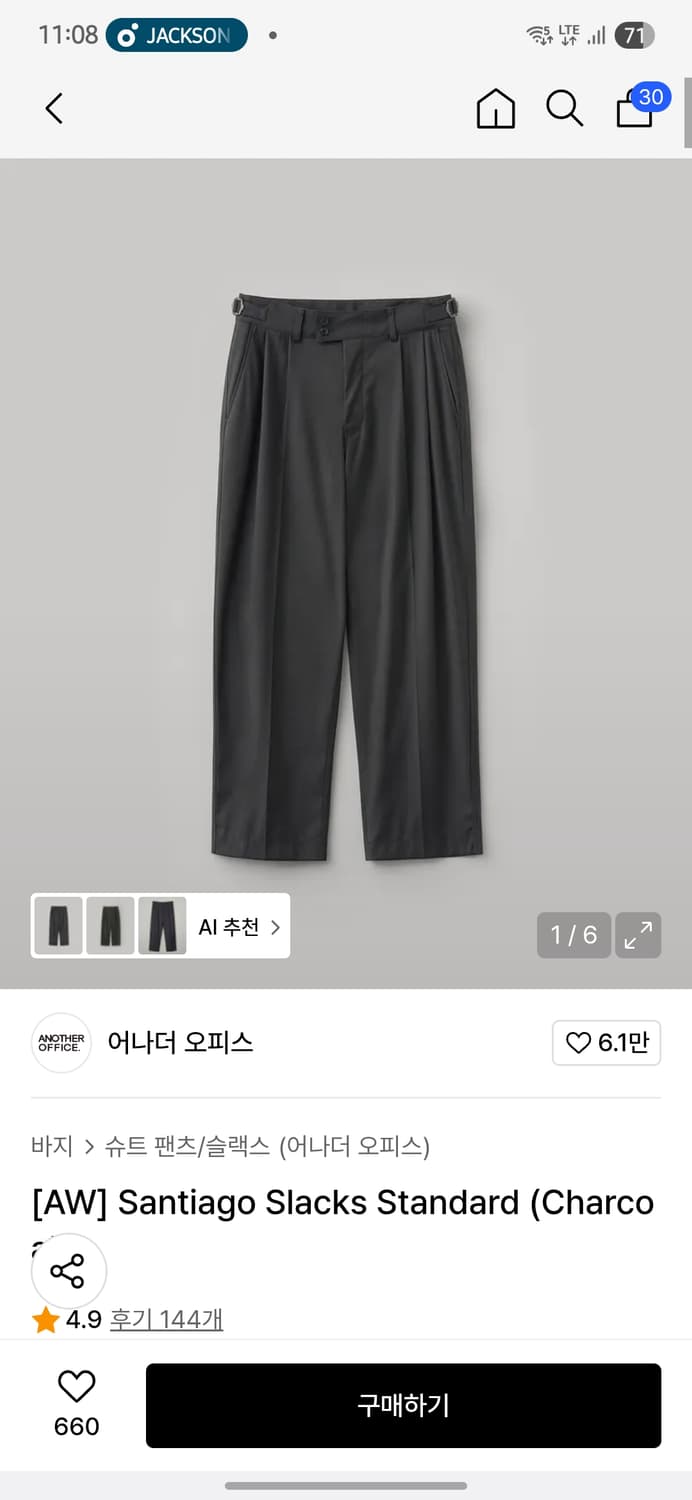Go to the 바지 category
The image size is (692, 1500).
52,1146
